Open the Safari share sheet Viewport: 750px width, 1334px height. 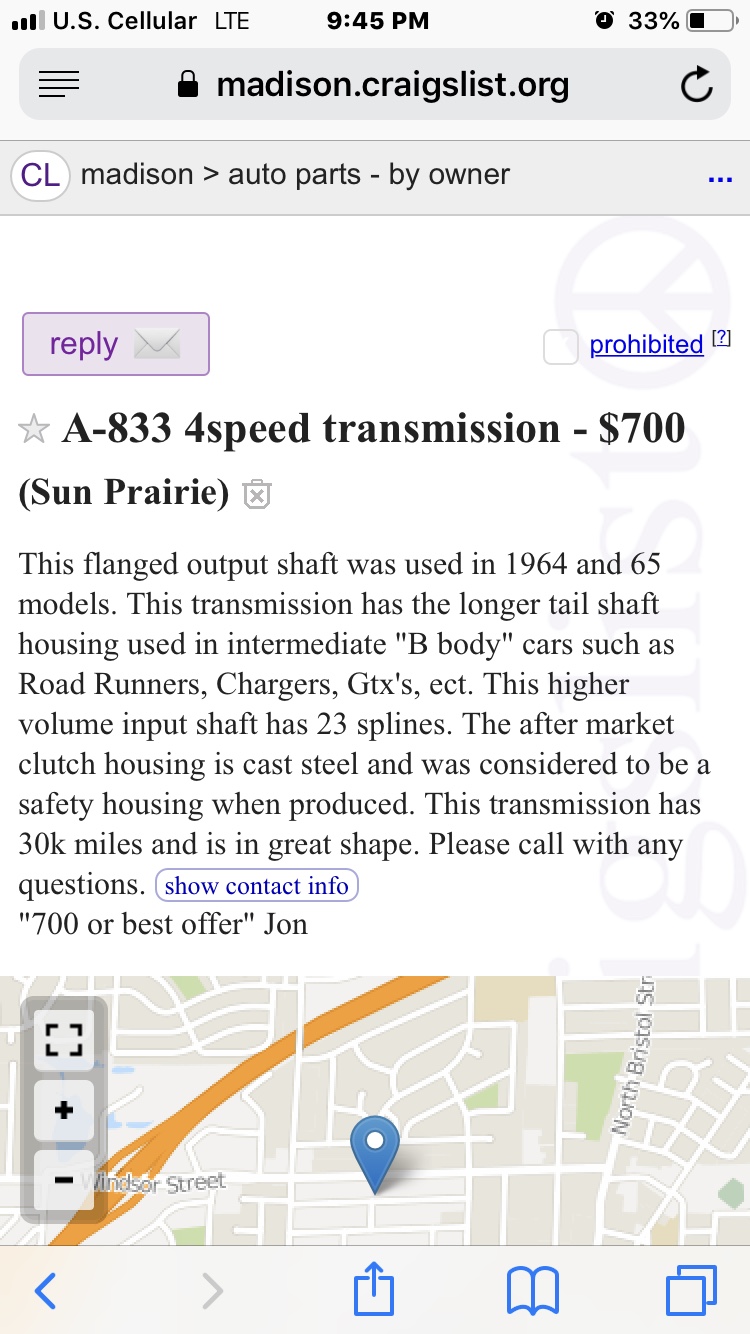point(375,1288)
